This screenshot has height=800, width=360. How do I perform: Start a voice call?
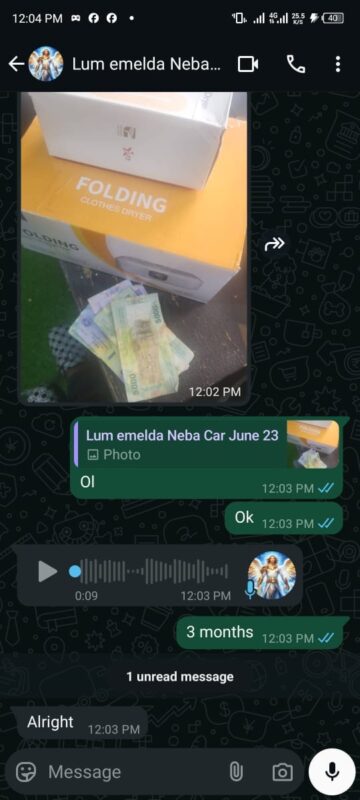tap(296, 64)
